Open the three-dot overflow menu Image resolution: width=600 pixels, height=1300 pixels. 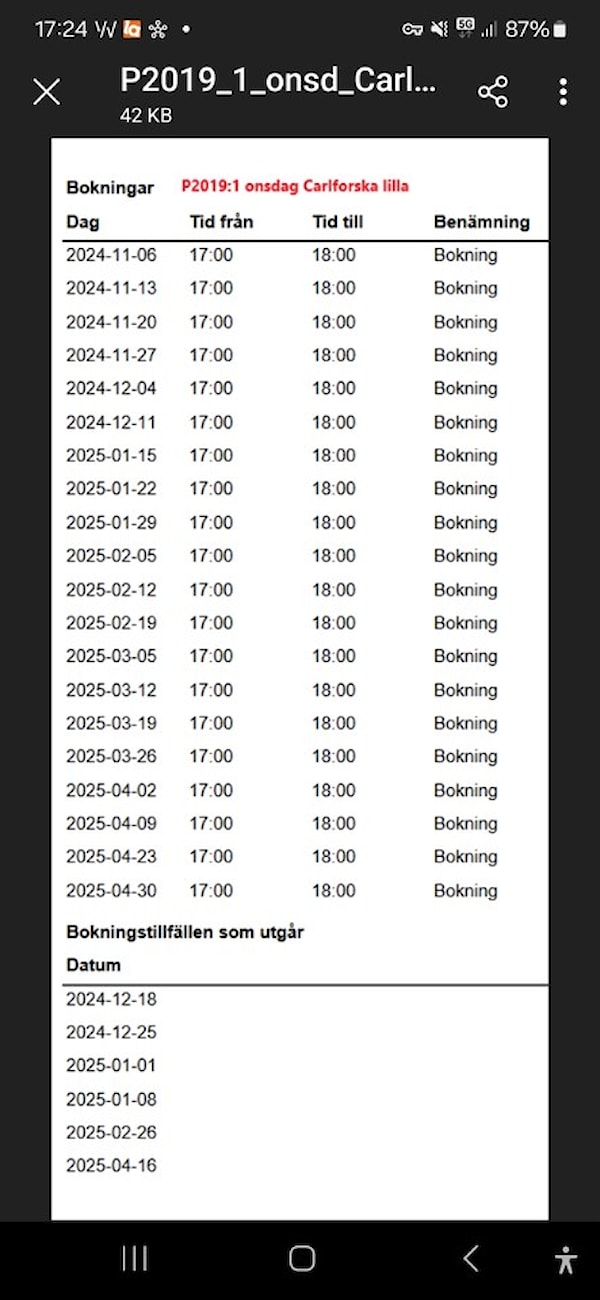click(563, 92)
